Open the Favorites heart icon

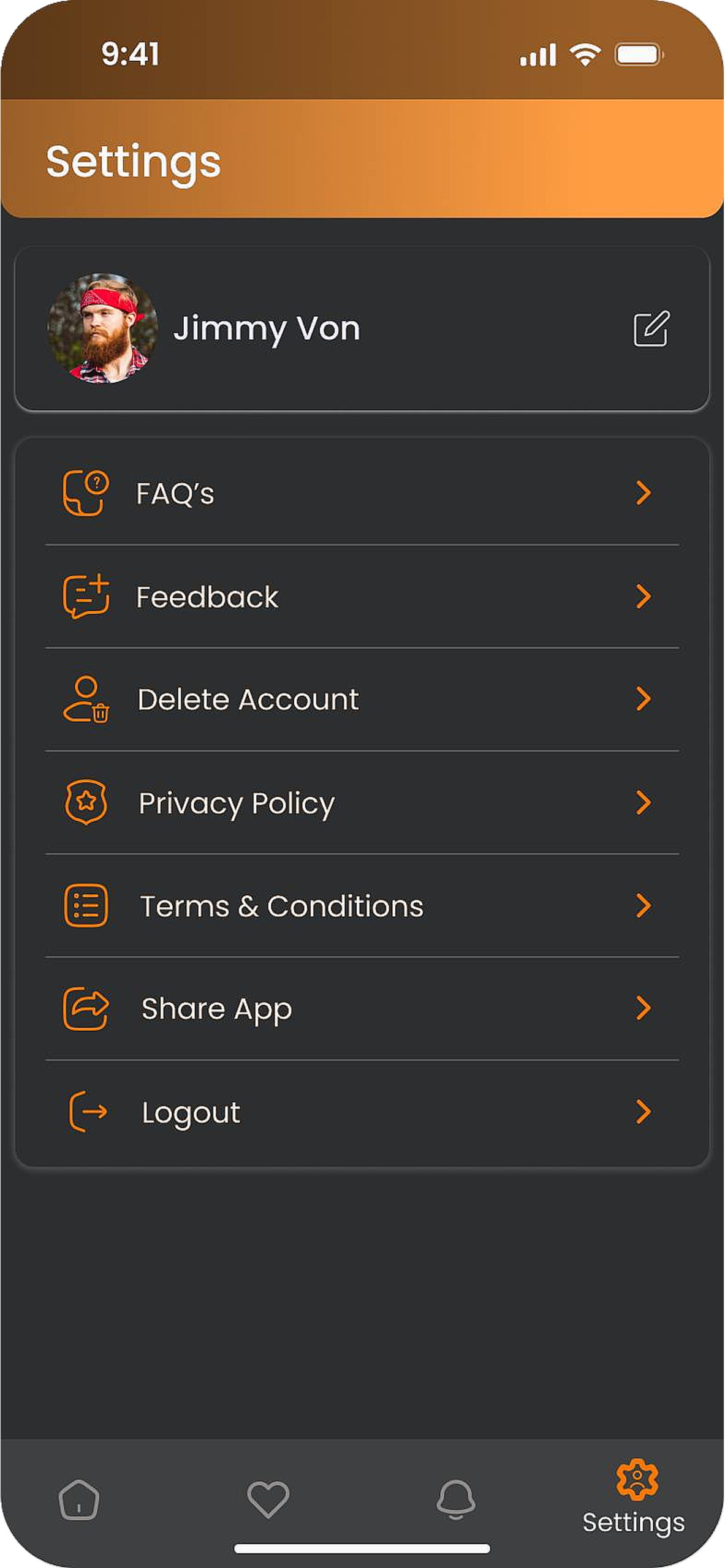point(268,1498)
